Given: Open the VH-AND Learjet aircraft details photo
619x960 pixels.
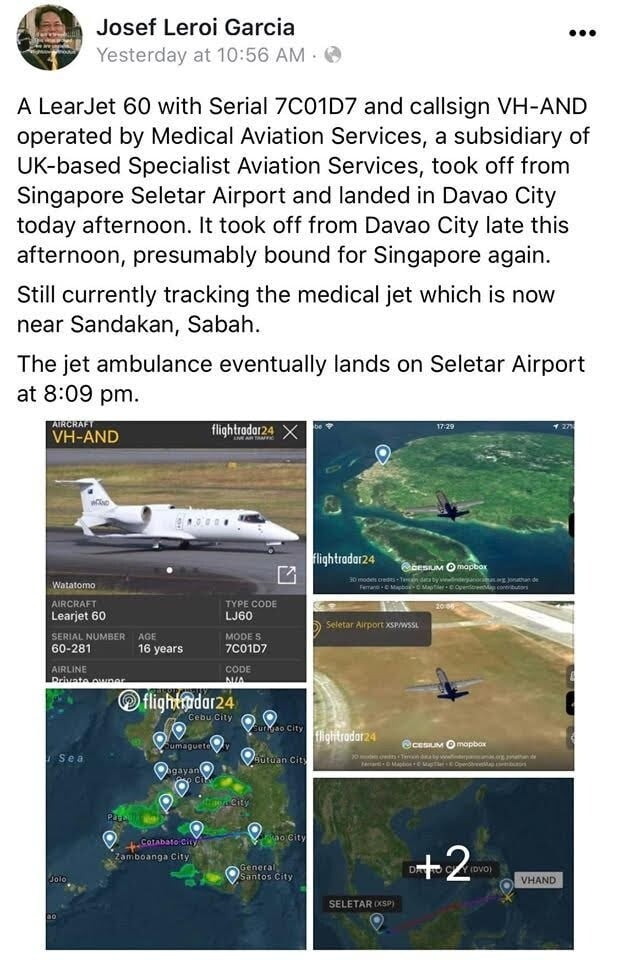Looking at the screenshot, I should [176, 550].
